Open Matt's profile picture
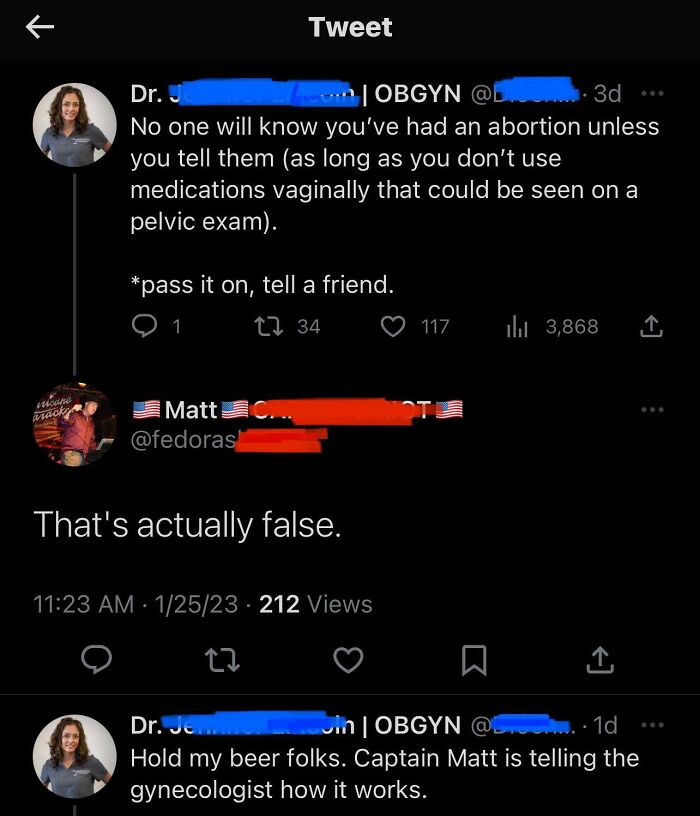 click(74, 423)
